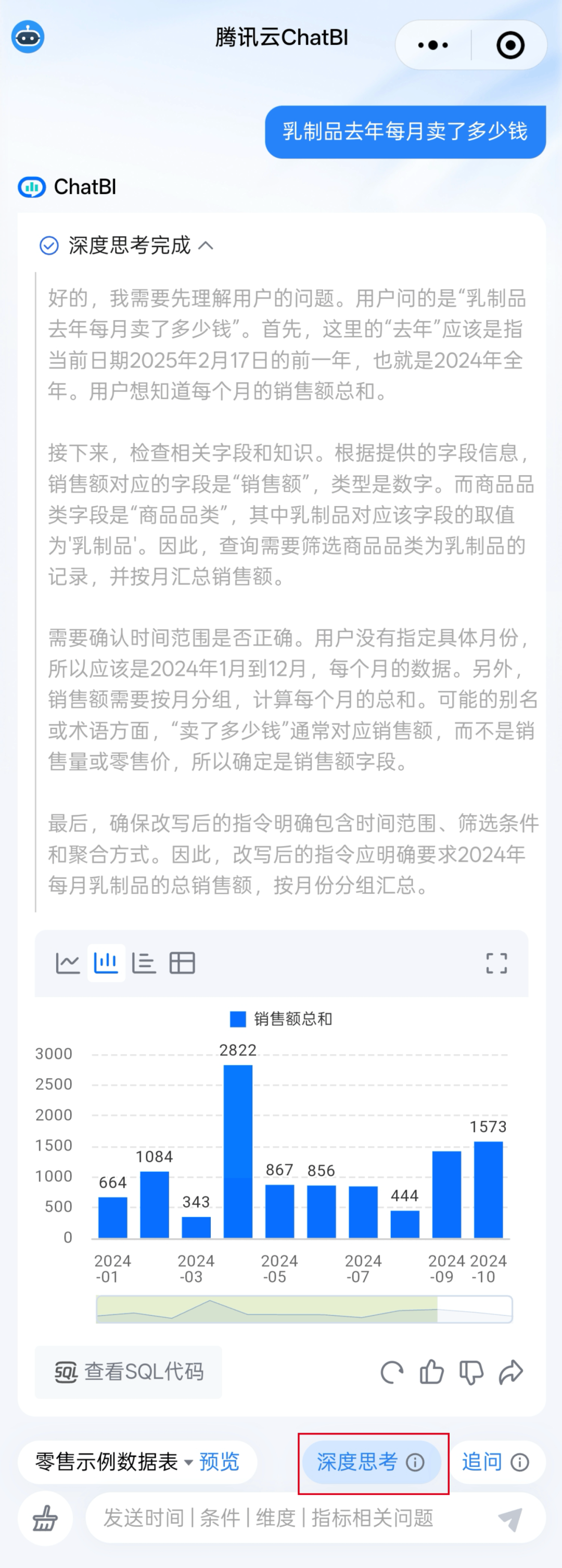Image resolution: width=562 pixels, height=1568 pixels.
Task: Switch to vertical bar chart view
Action: tap(106, 963)
